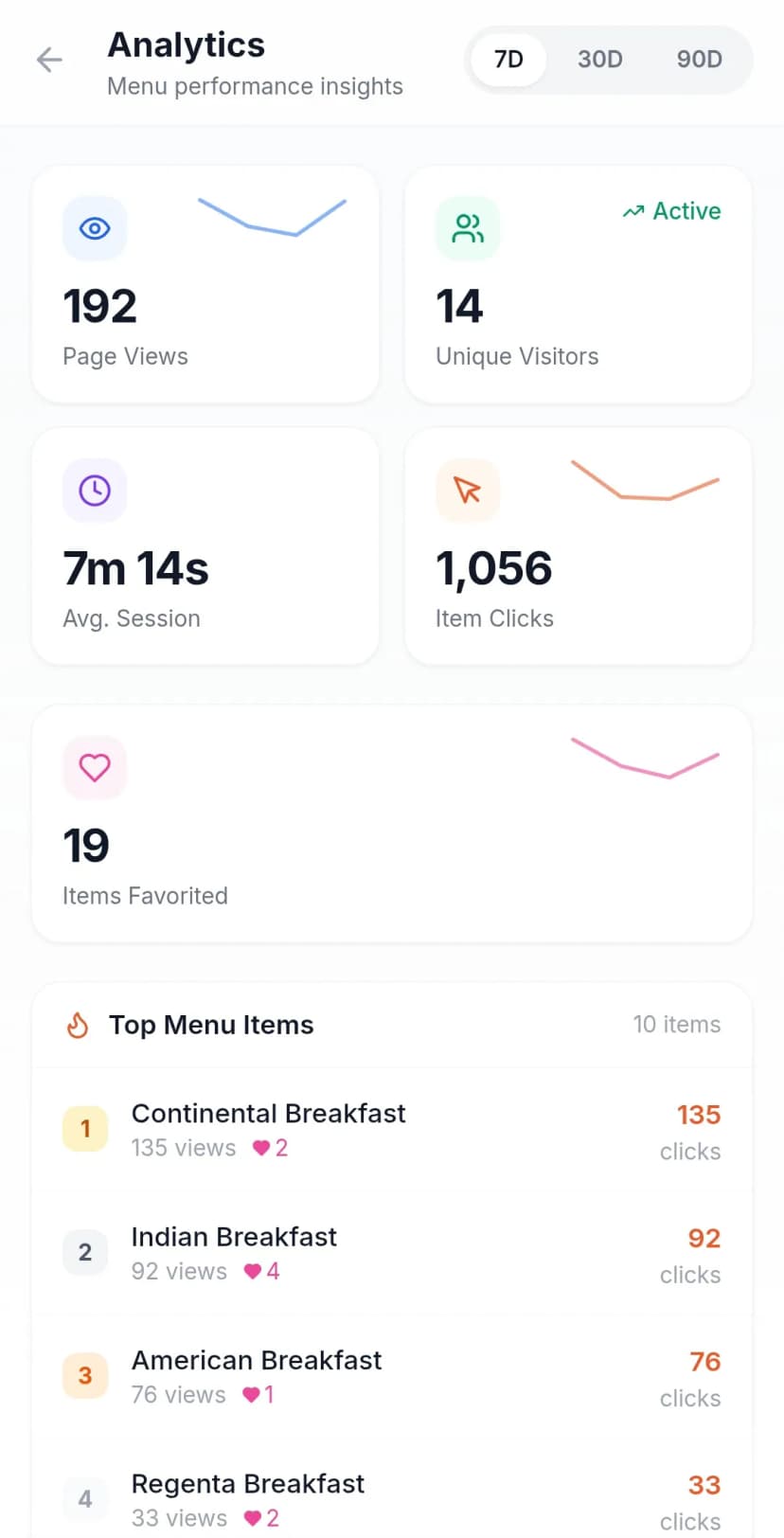Click the Page Views trend sparkline
784x1538 pixels.
click(272, 218)
